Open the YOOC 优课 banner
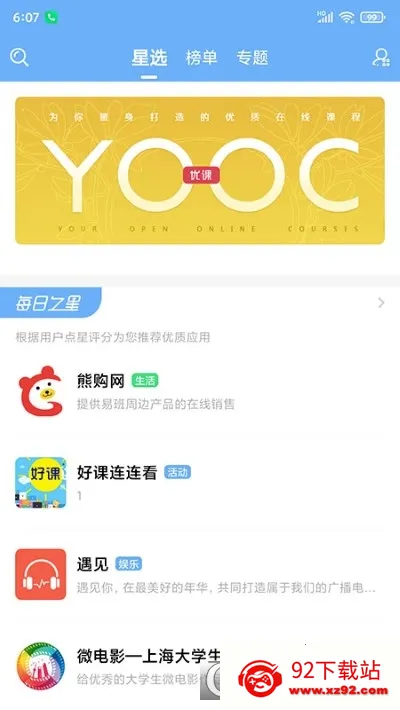Image resolution: width=400 pixels, height=710 pixels. click(x=200, y=170)
